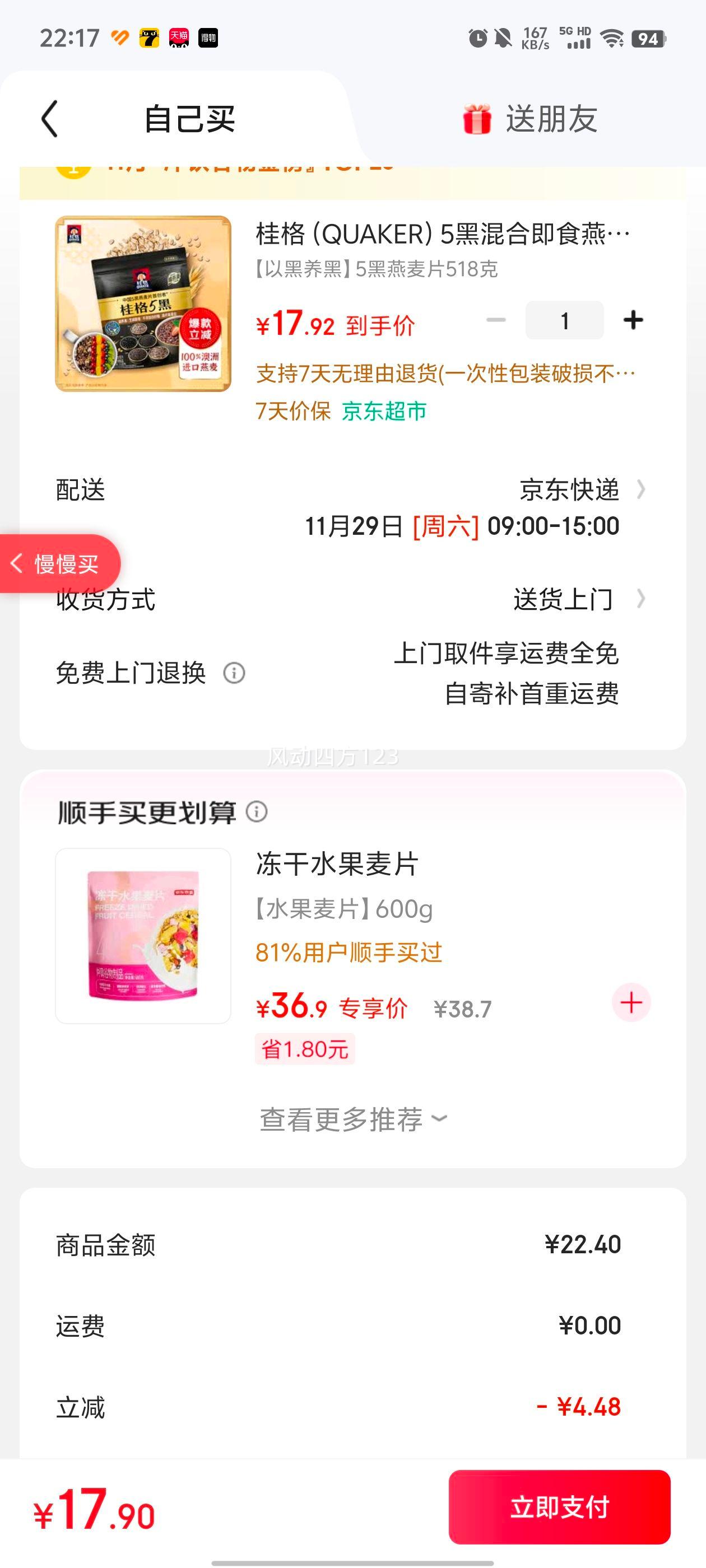
Task: Increase Quaker oatmeal quantity with plus
Action: pos(633,320)
